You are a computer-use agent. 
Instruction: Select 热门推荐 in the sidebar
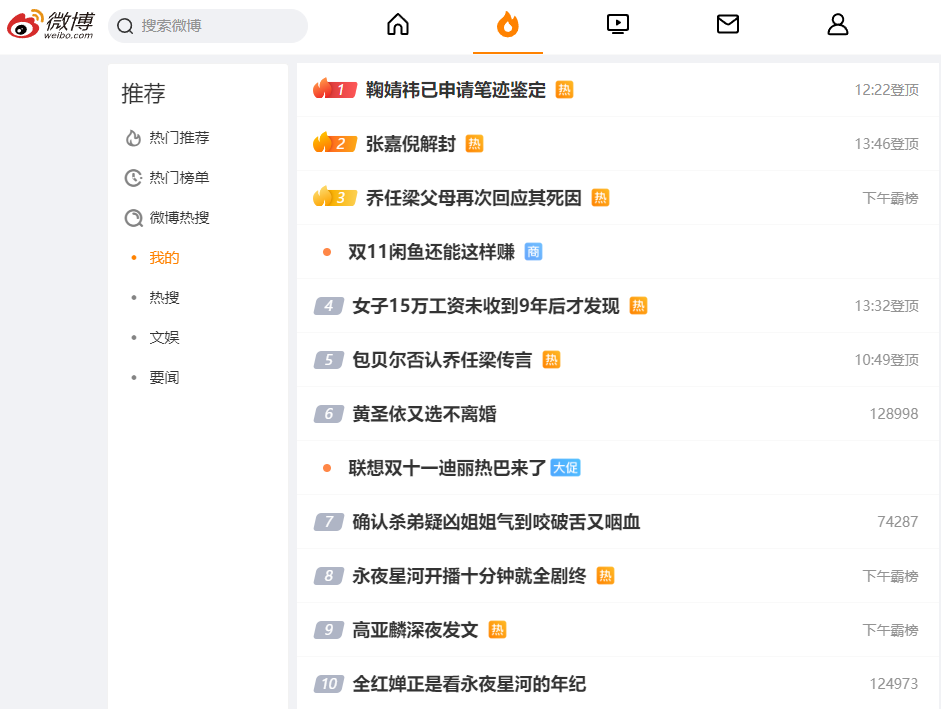(x=167, y=138)
